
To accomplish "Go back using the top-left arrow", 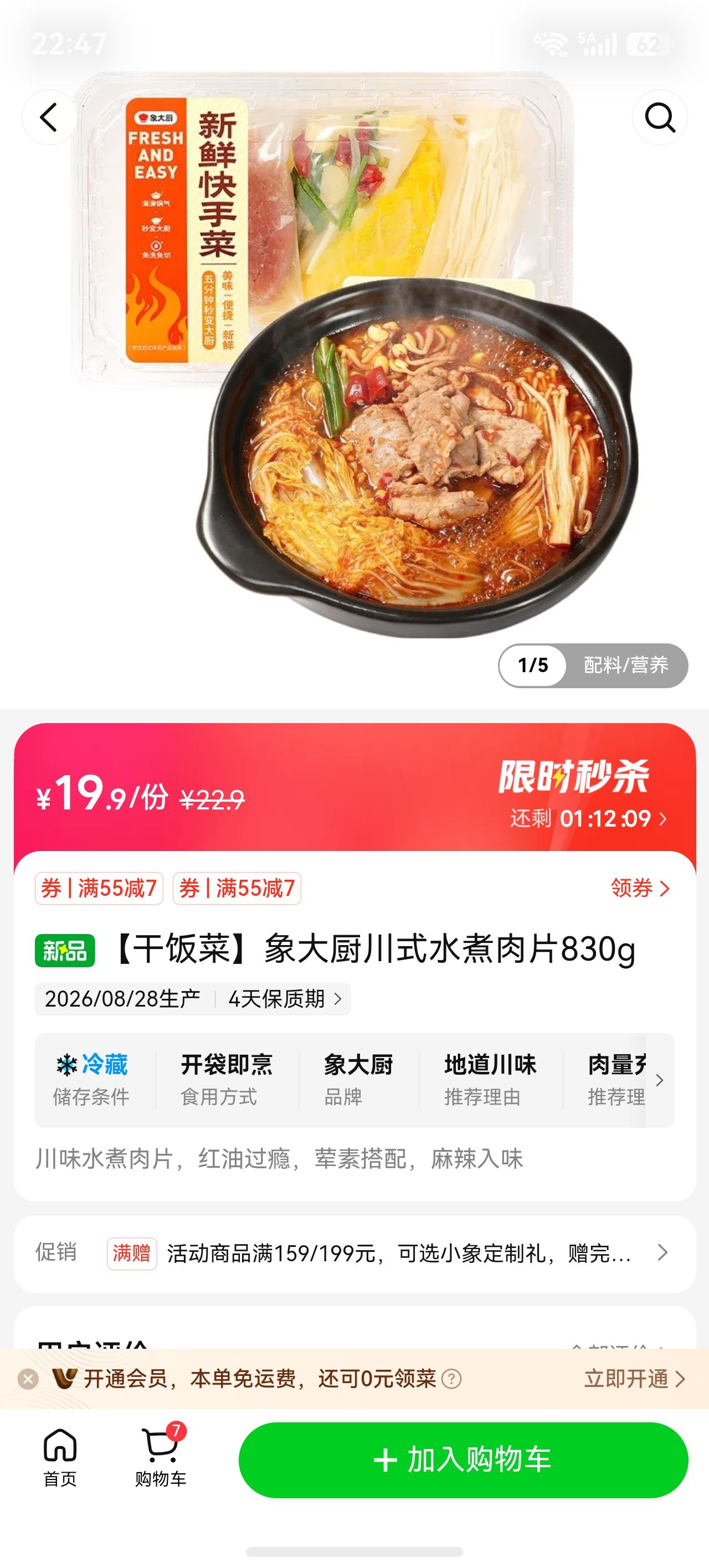I will [x=49, y=117].
